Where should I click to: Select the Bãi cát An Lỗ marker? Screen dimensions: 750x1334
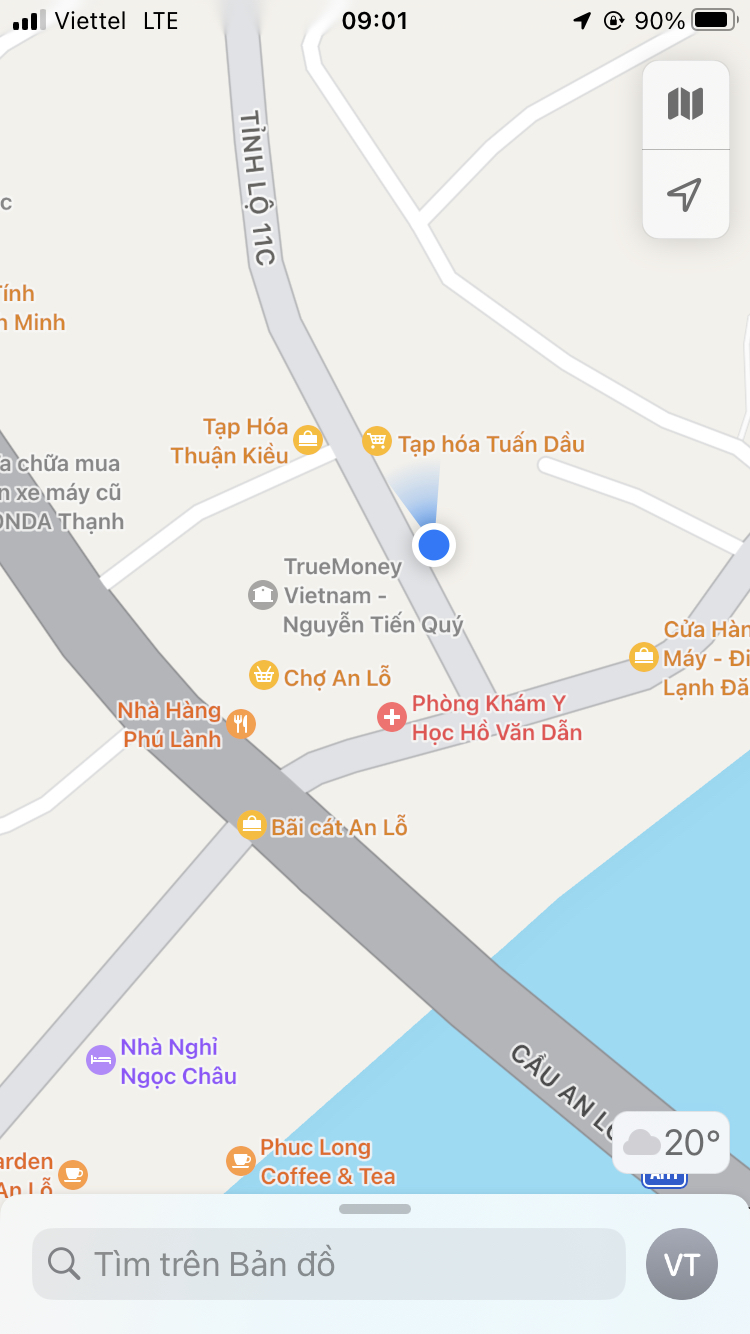coord(251,825)
